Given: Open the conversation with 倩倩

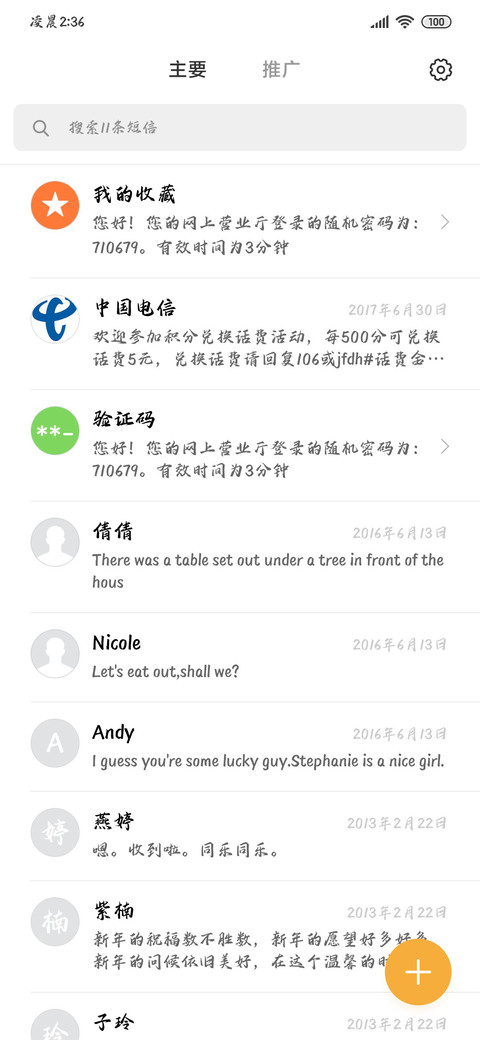Looking at the screenshot, I should [x=240, y=557].
